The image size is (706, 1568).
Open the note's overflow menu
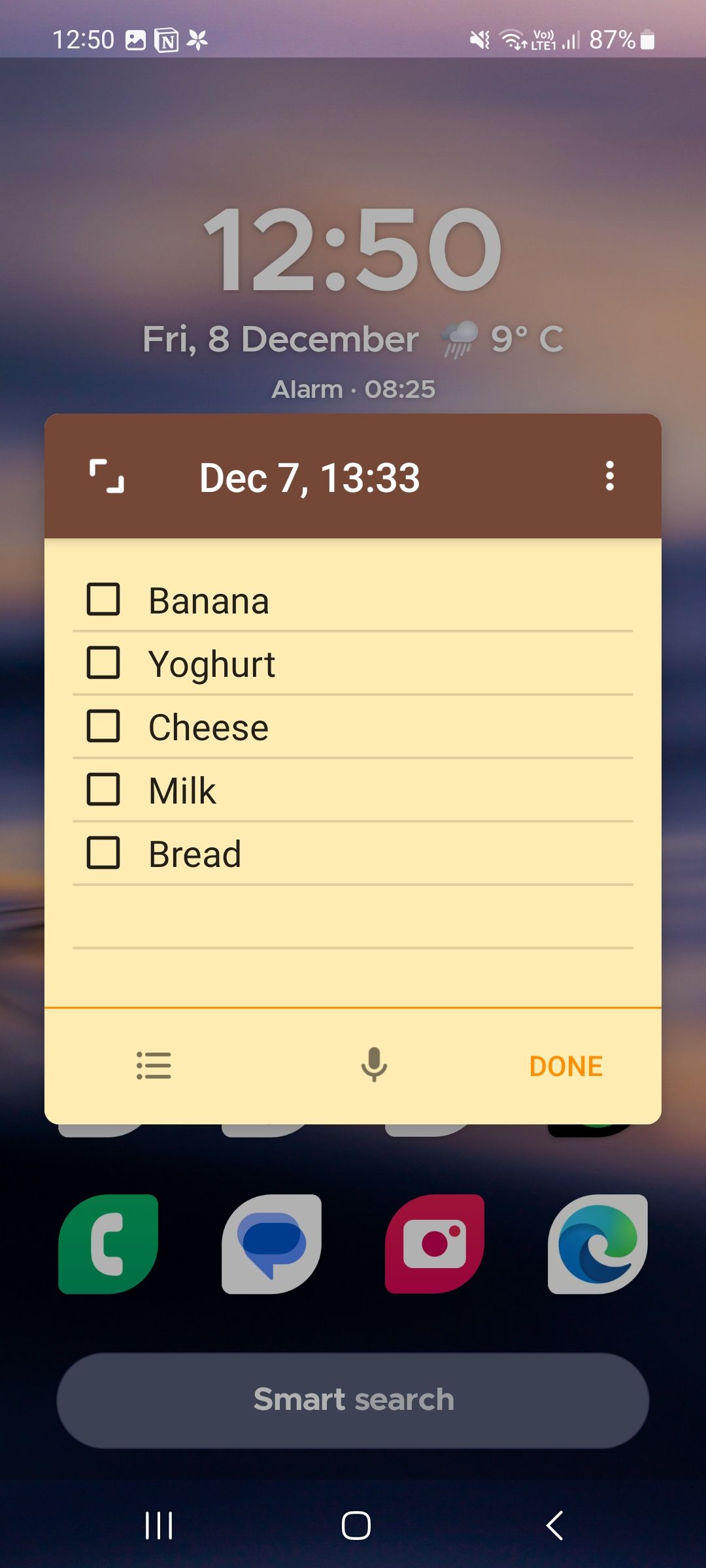[x=610, y=478]
